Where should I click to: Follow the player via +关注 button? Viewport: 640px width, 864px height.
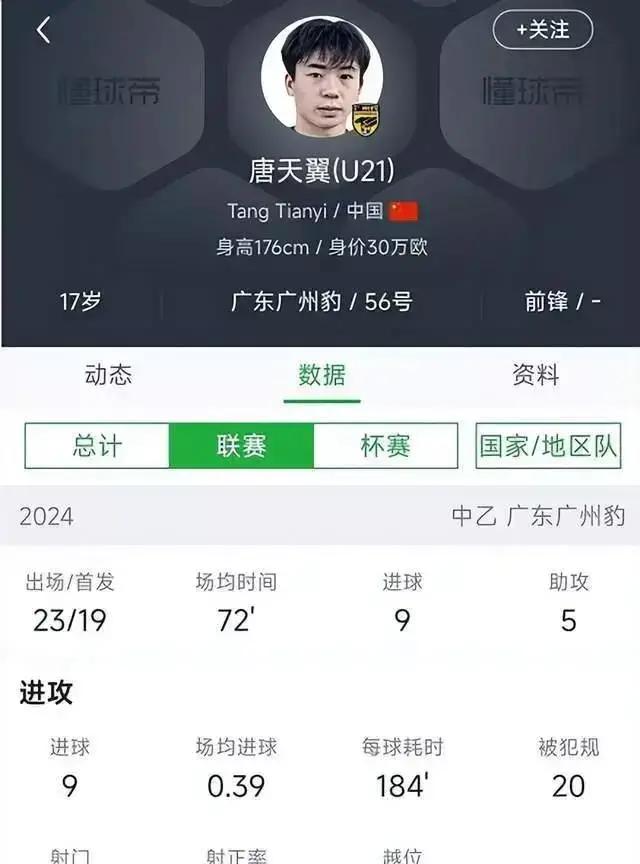(x=542, y=30)
